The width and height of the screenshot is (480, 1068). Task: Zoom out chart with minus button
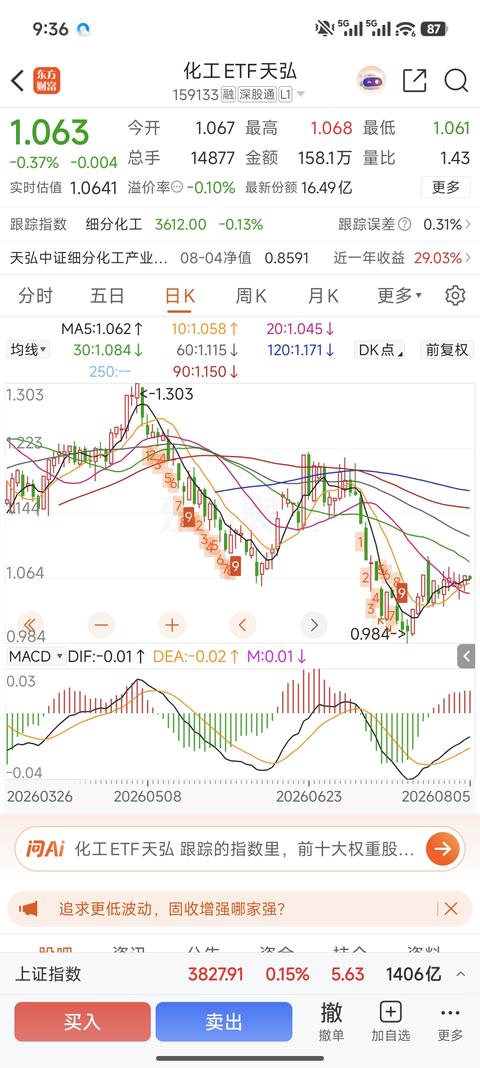(101, 624)
